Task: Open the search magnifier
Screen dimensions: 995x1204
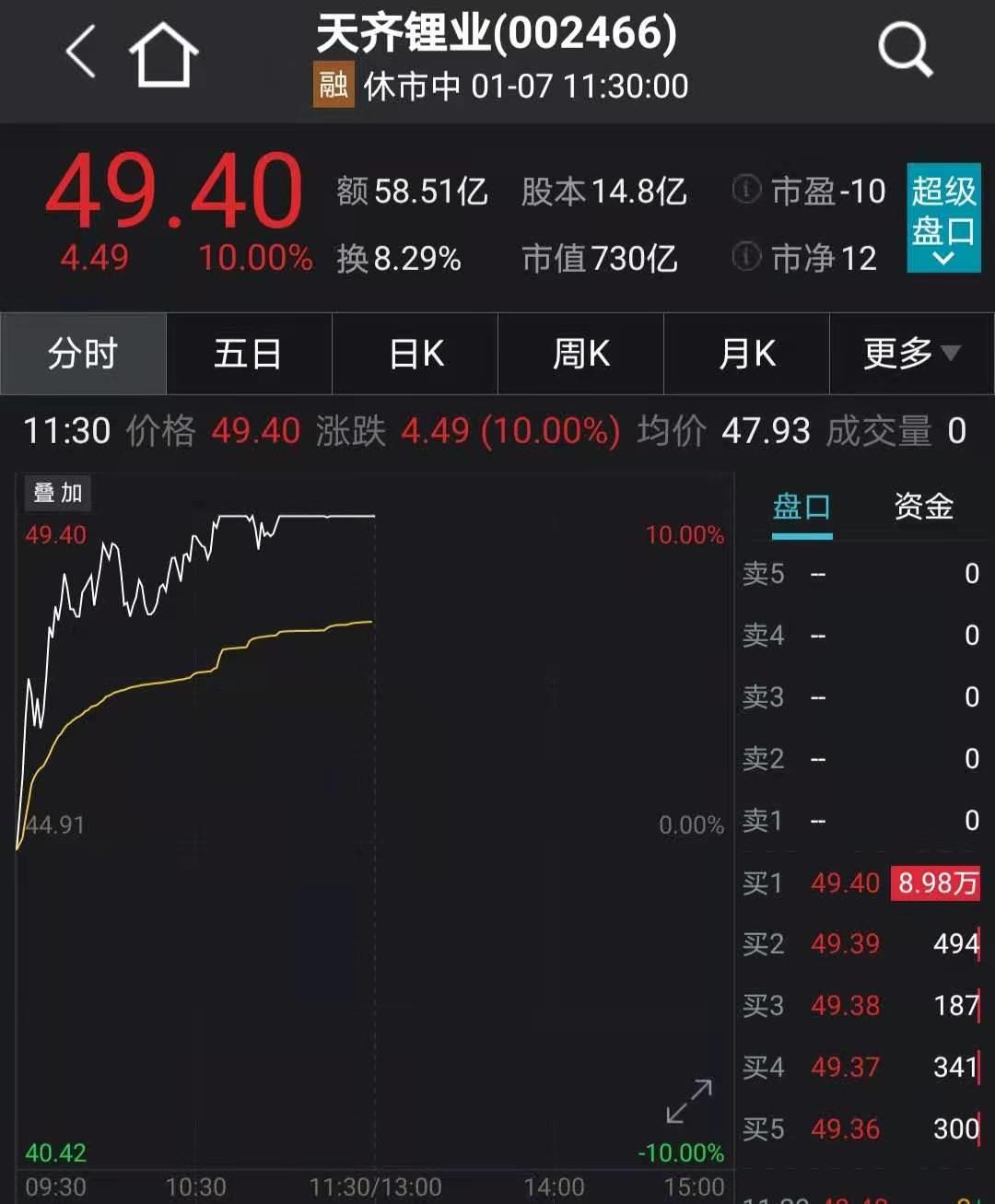Action: [x=905, y=51]
